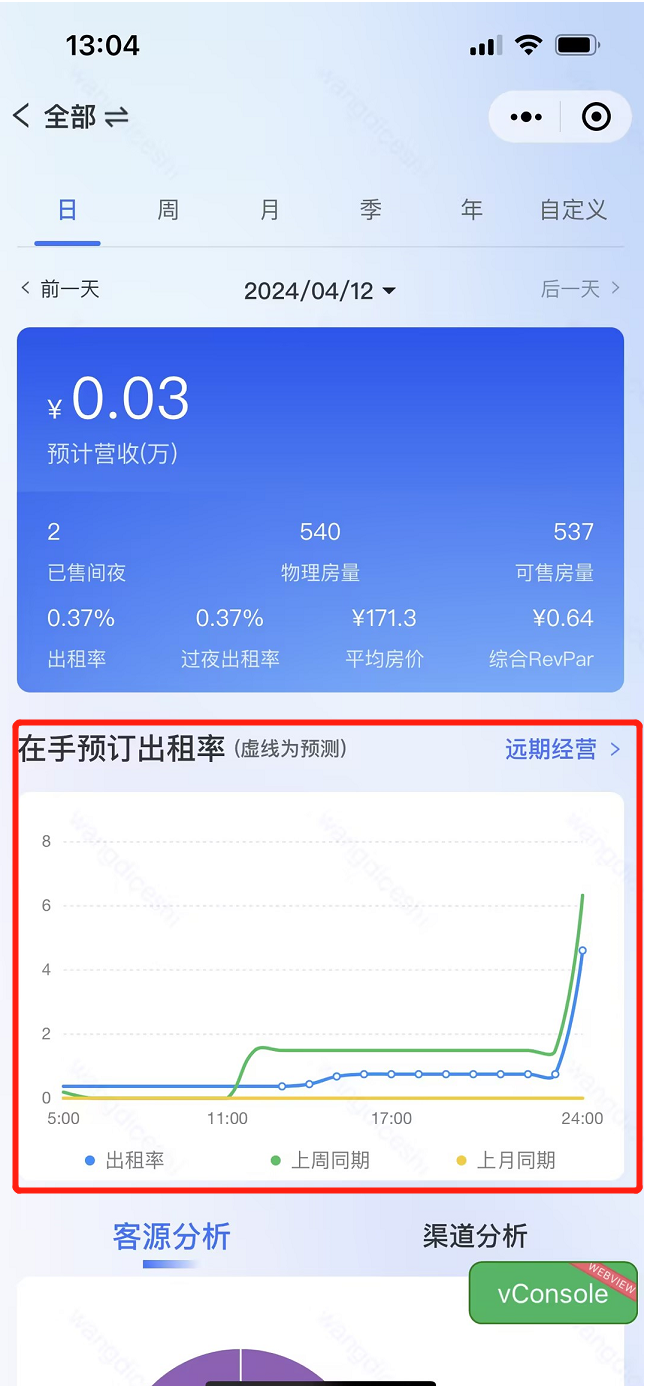This screenshot has height=1397, width=647.
Task: Go back with the left arrow
Action: click(x=21, y=116)
